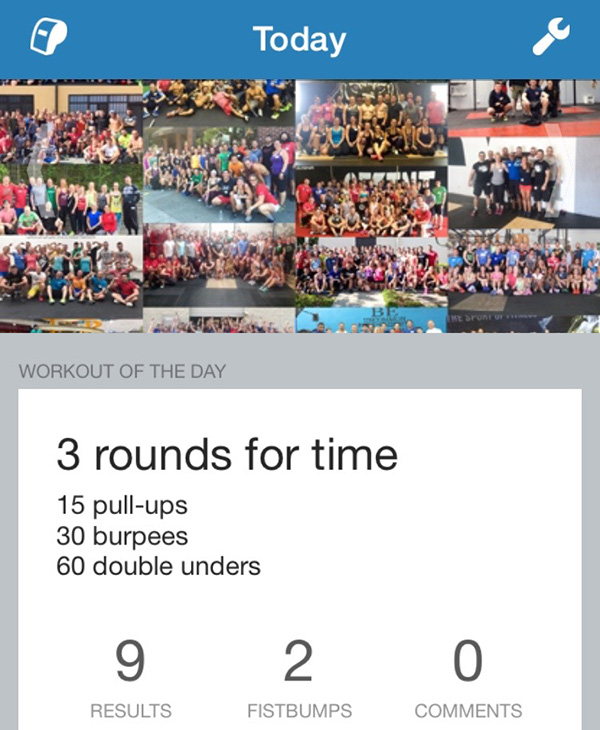The image size is (600, 730).
Task: View the 2 fistbumps
Action: tap(299, 676)
